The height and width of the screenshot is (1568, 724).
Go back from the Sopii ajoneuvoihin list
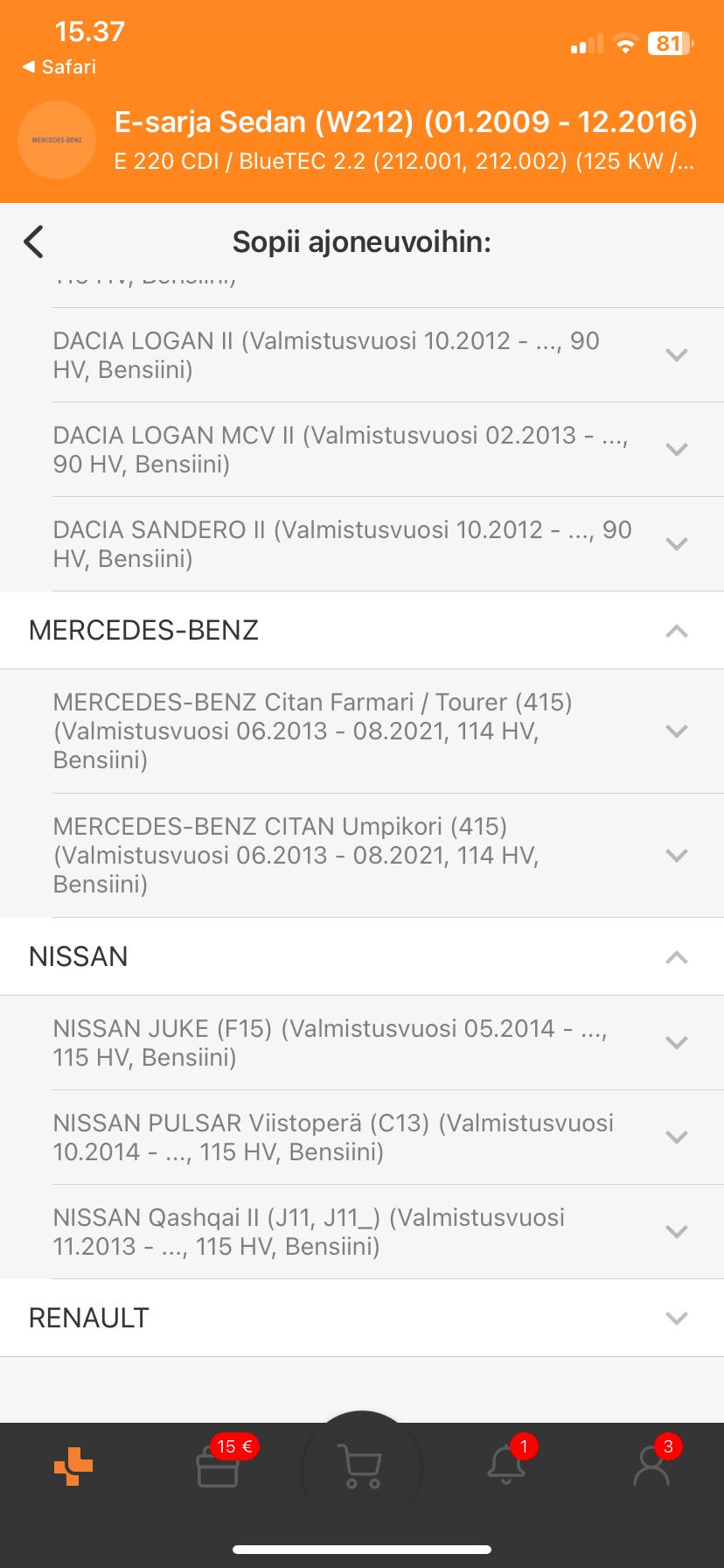[x=34, y=241]
